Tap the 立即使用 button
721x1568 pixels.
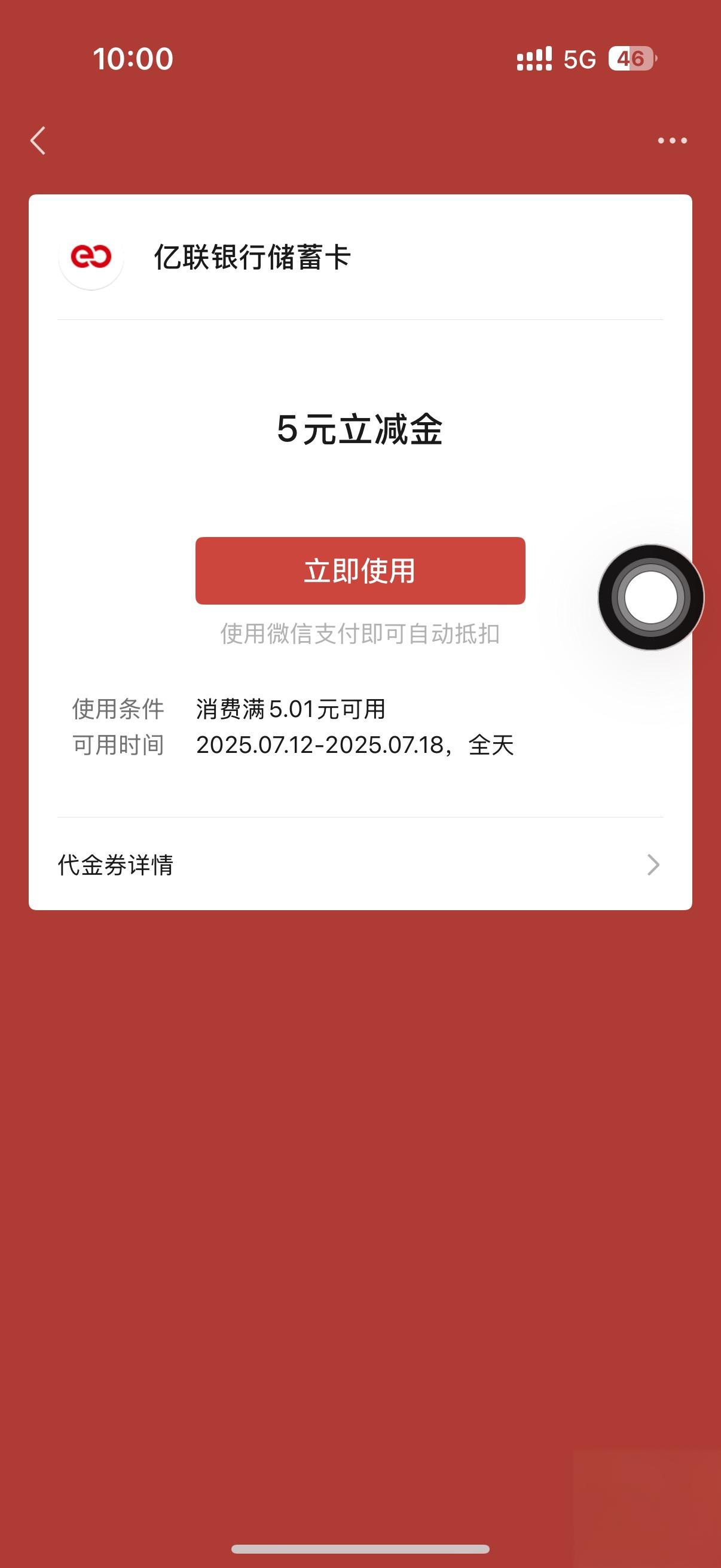point(360,571)
